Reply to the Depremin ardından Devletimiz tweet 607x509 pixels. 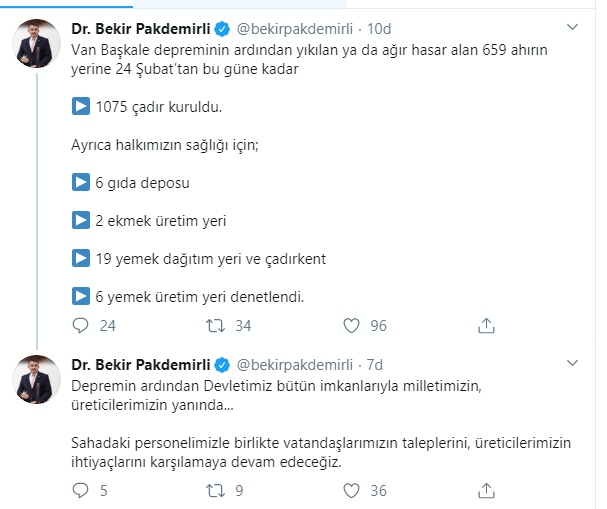pos(82,490)
